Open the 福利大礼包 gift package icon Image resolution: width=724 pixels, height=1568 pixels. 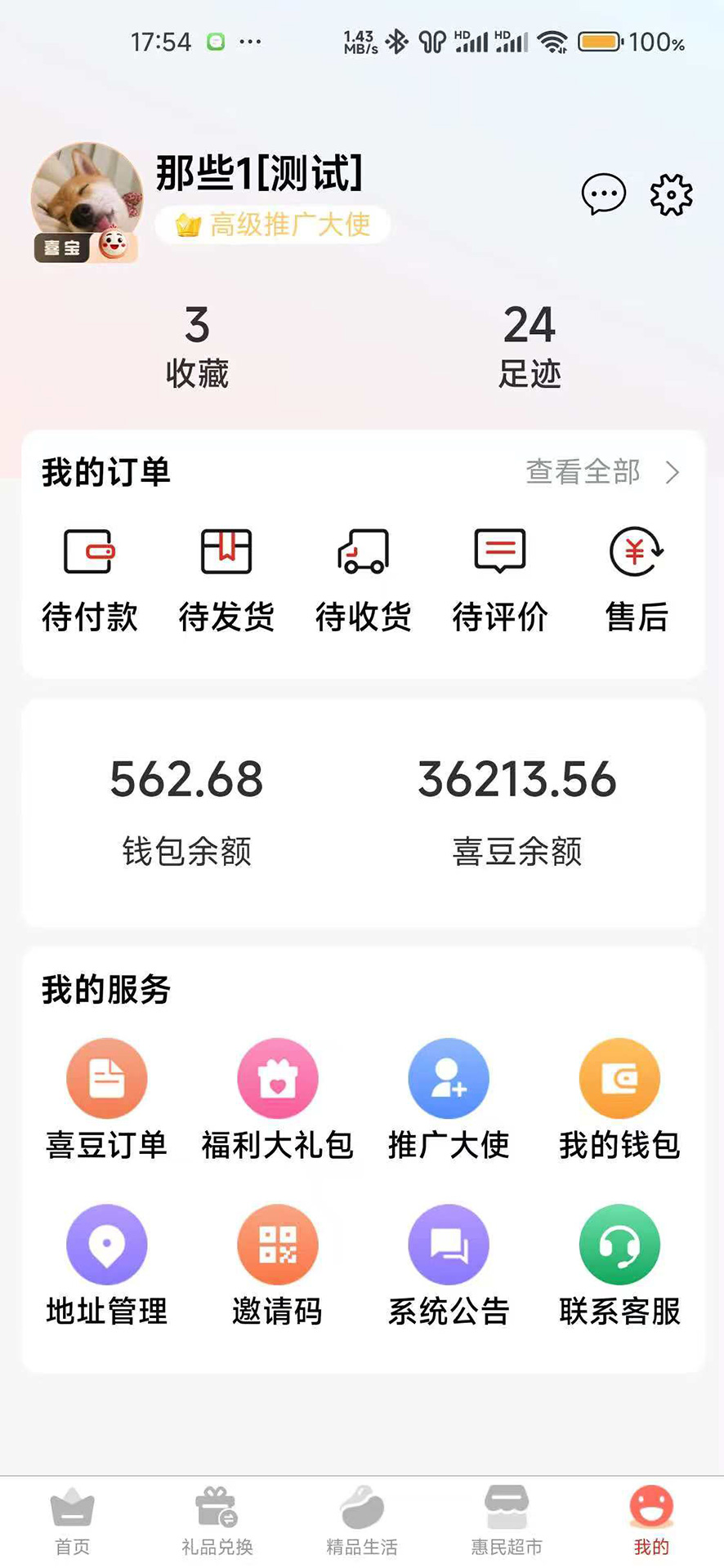(x=278, y=1078)
